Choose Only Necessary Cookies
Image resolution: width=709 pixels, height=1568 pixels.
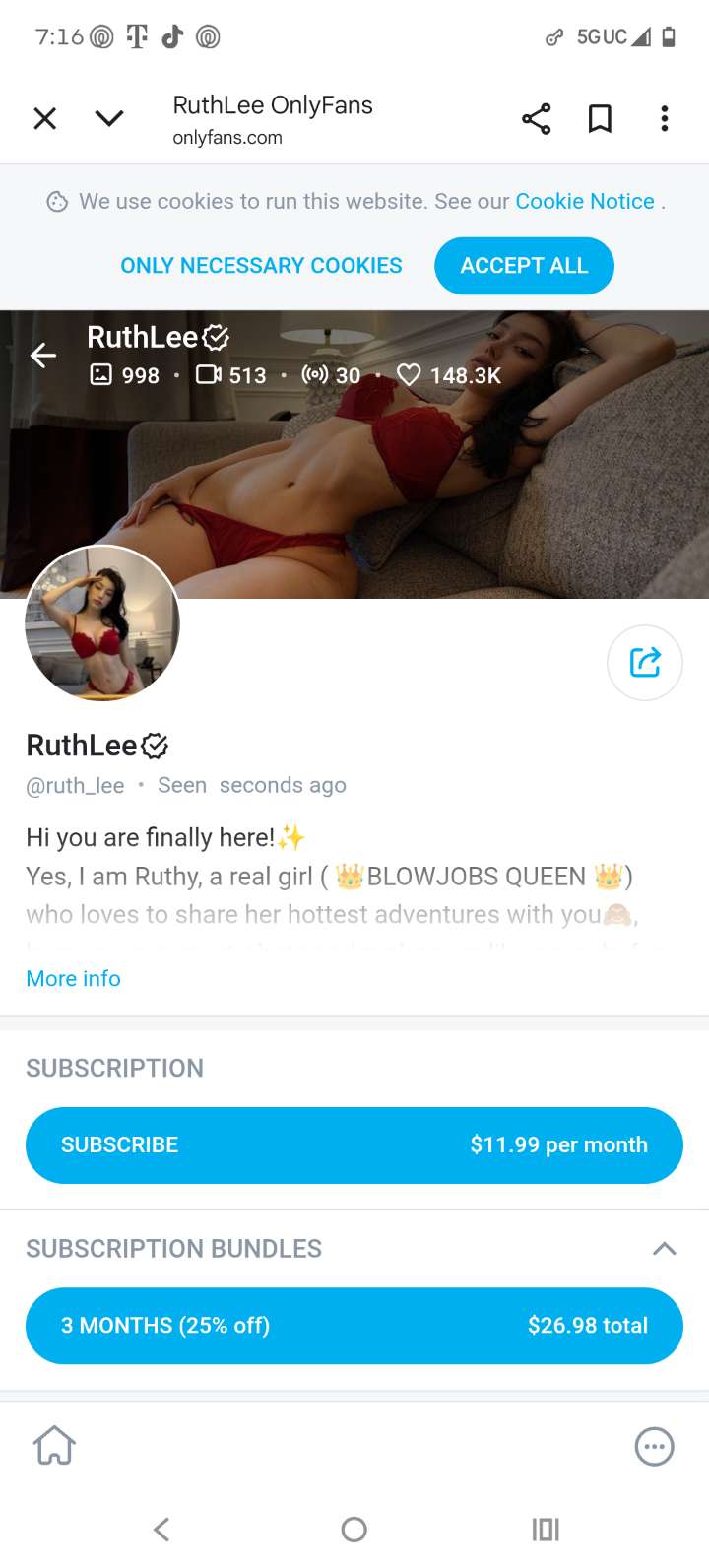[x=261, y=266]
